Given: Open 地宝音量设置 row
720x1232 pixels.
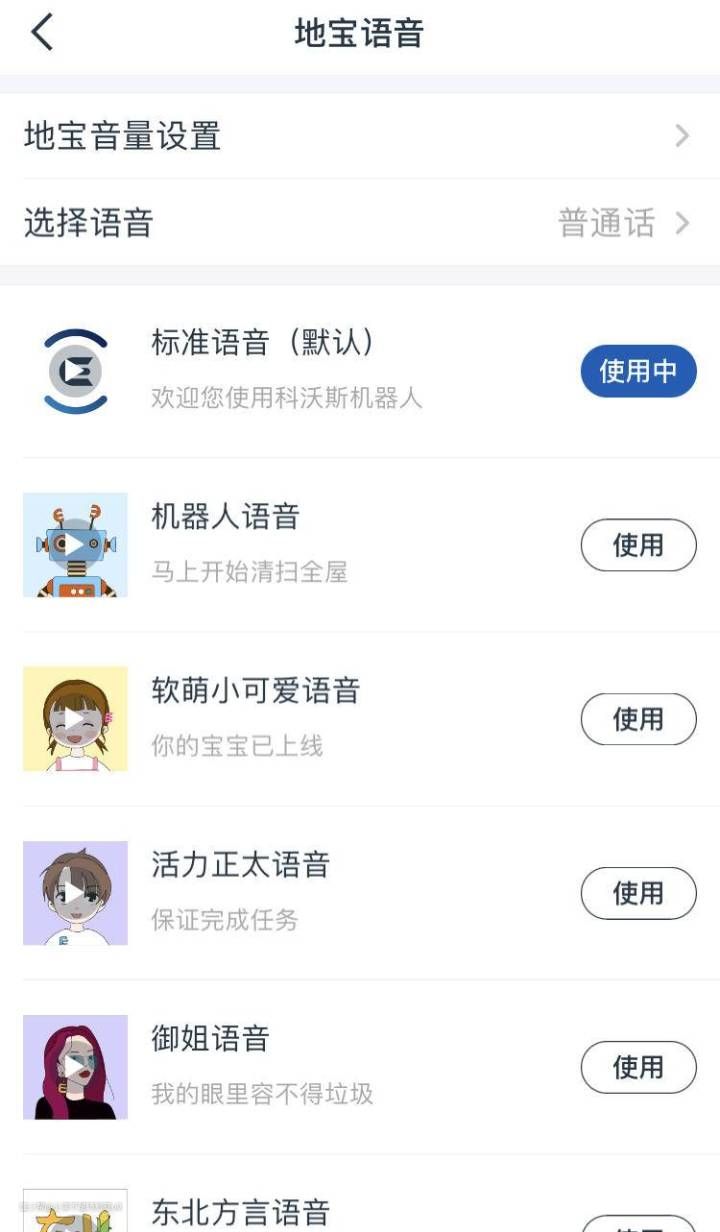Looking at the screenshot, I should click(x=359, y=136).
